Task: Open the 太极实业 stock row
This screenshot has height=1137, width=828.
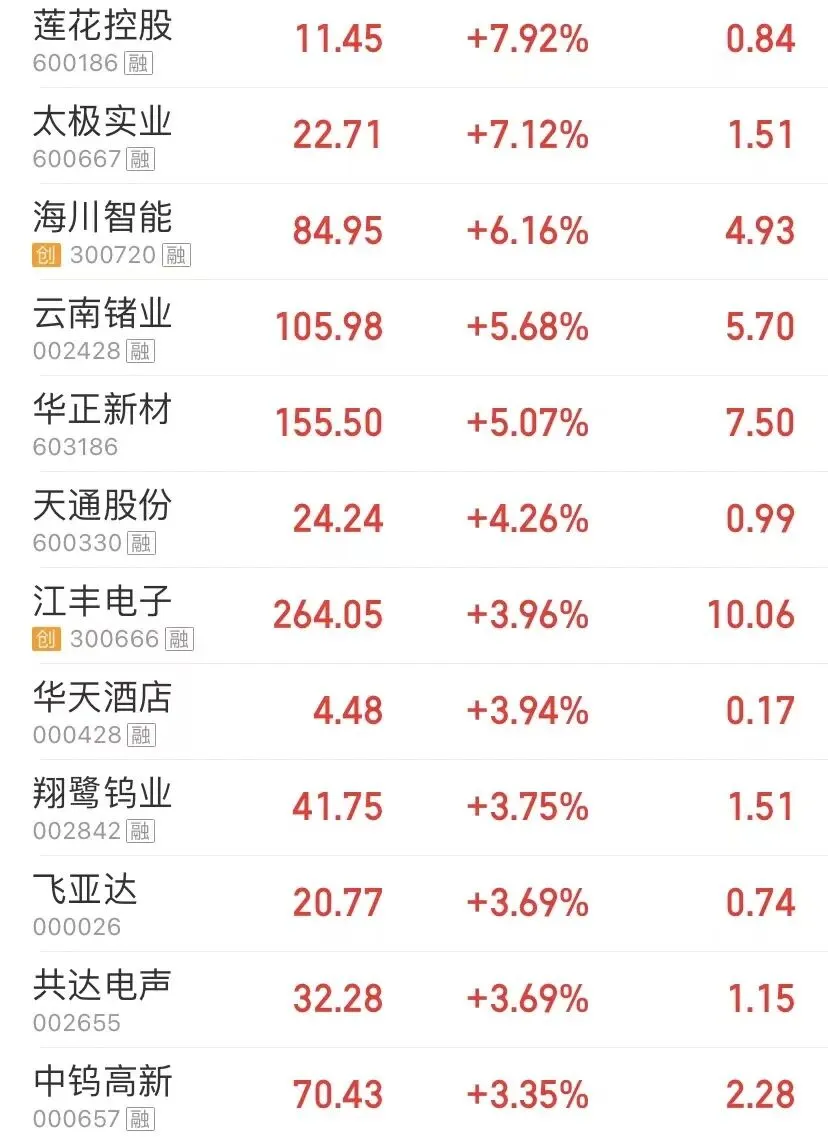Action: click(414, 136)
